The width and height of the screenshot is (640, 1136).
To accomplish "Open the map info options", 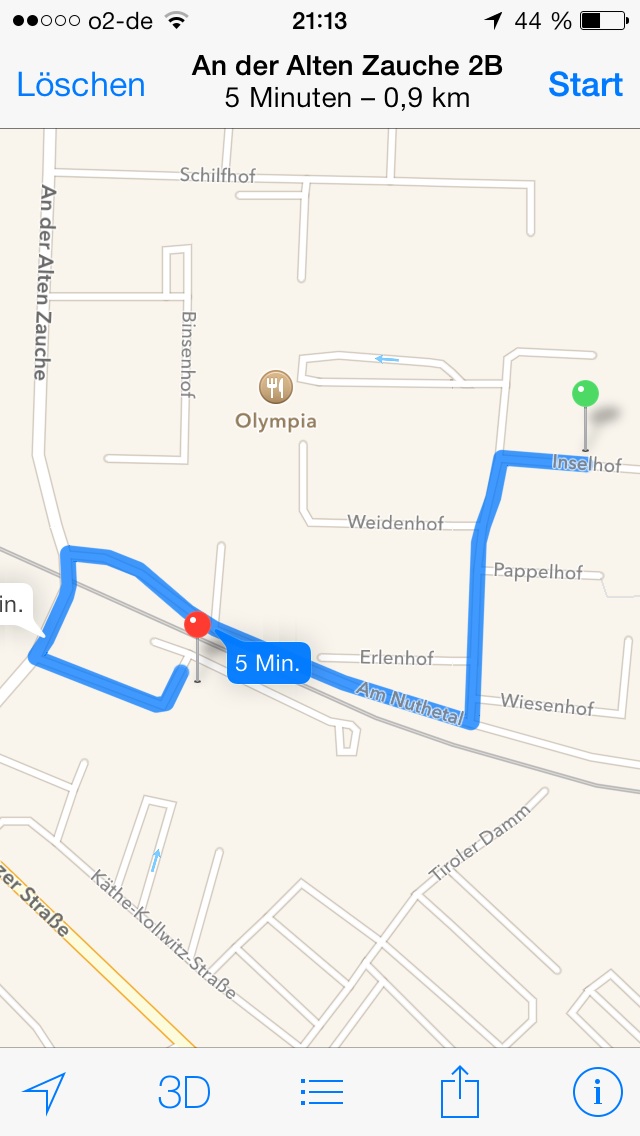I will coord(597,1093).
